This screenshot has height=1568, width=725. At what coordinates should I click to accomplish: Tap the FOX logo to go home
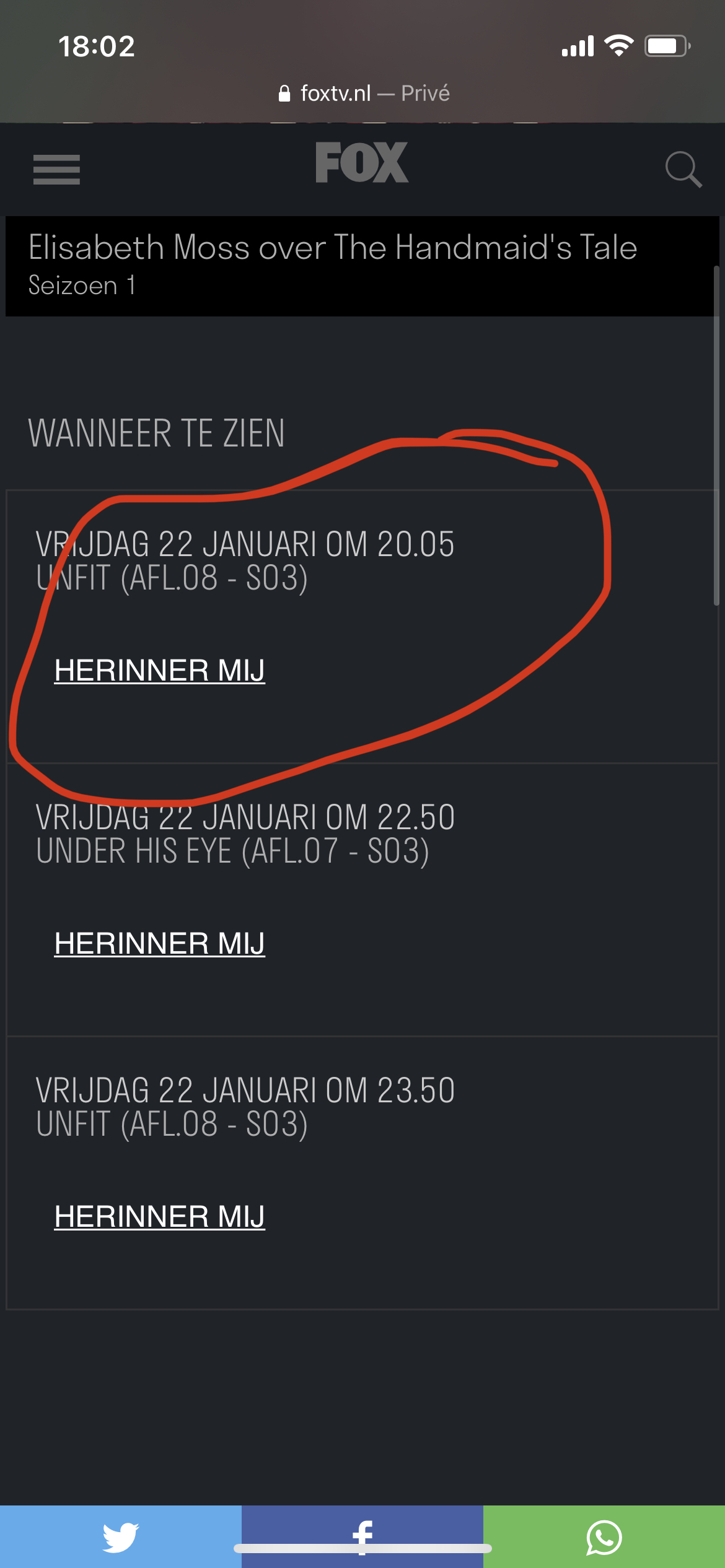tap(362, 163)
